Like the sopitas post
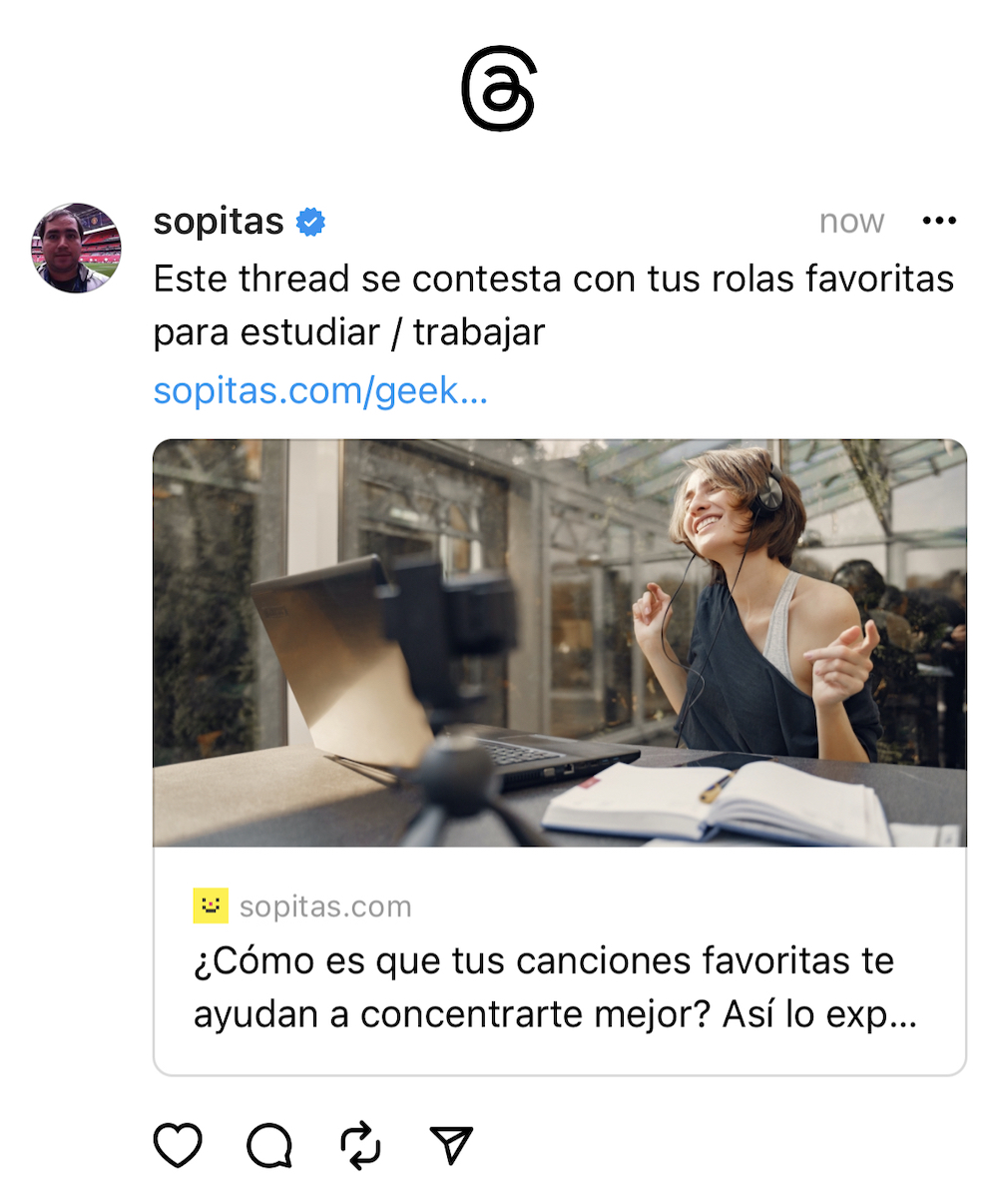This screenshot has height=1204, width=998. (178, 1144)
